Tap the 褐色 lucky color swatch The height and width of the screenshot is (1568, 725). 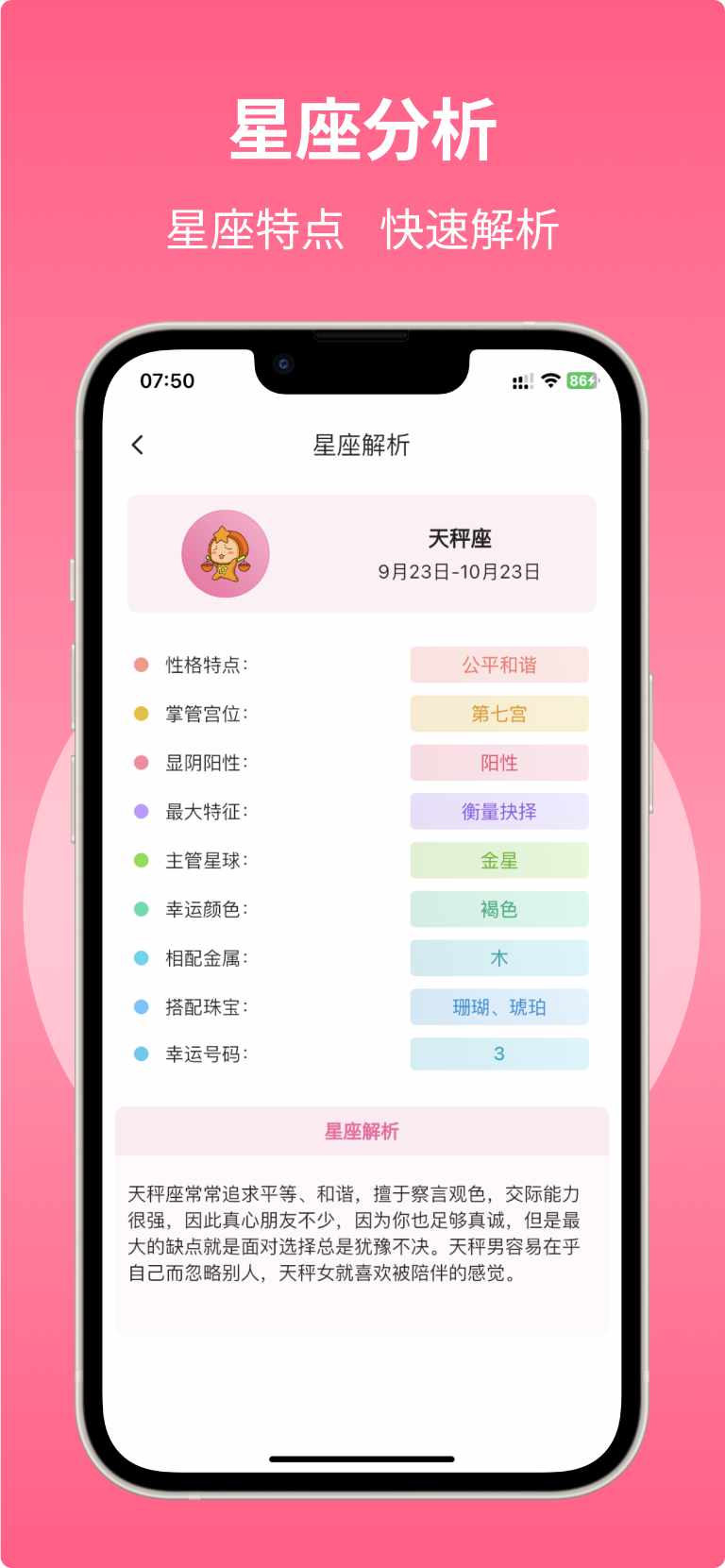tap(499, 909)
